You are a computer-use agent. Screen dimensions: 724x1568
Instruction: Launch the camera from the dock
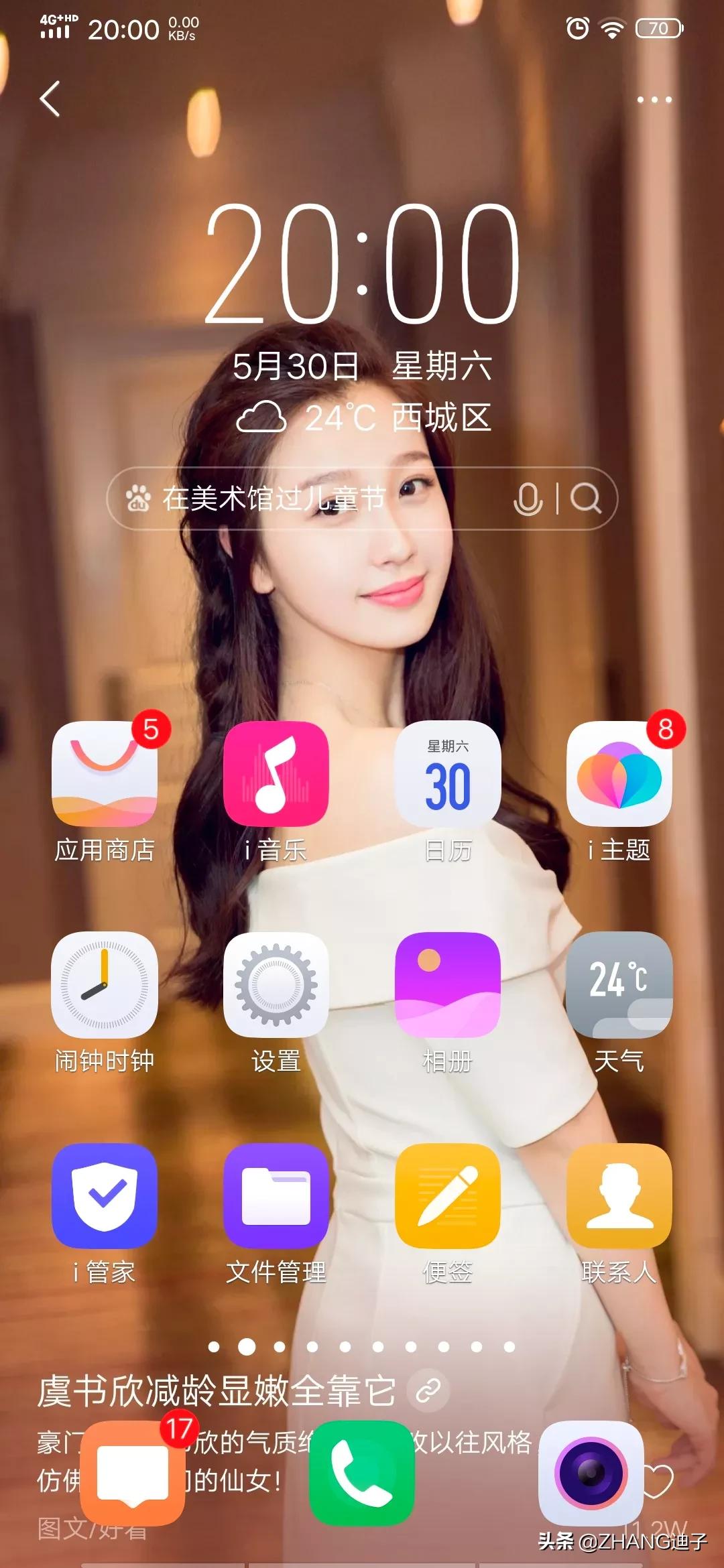pyautogui.click(x=591, y=1474)
